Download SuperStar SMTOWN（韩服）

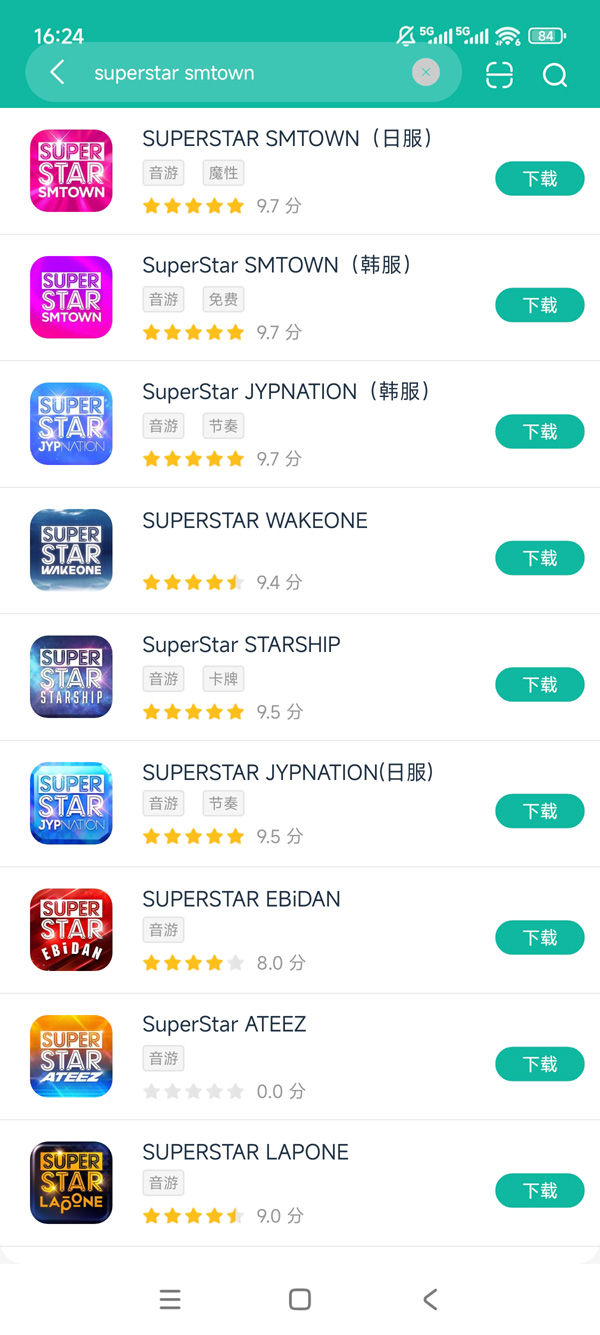click(539, 305)
